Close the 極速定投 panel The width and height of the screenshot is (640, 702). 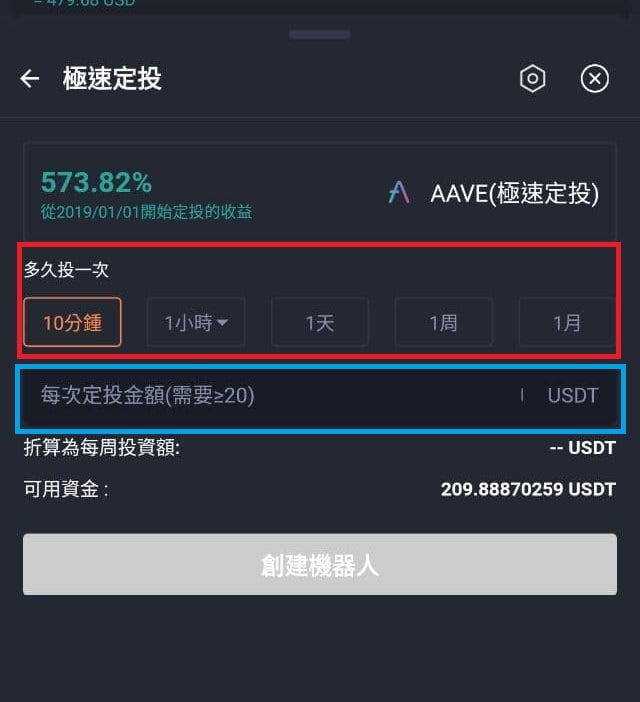point(595,79)
